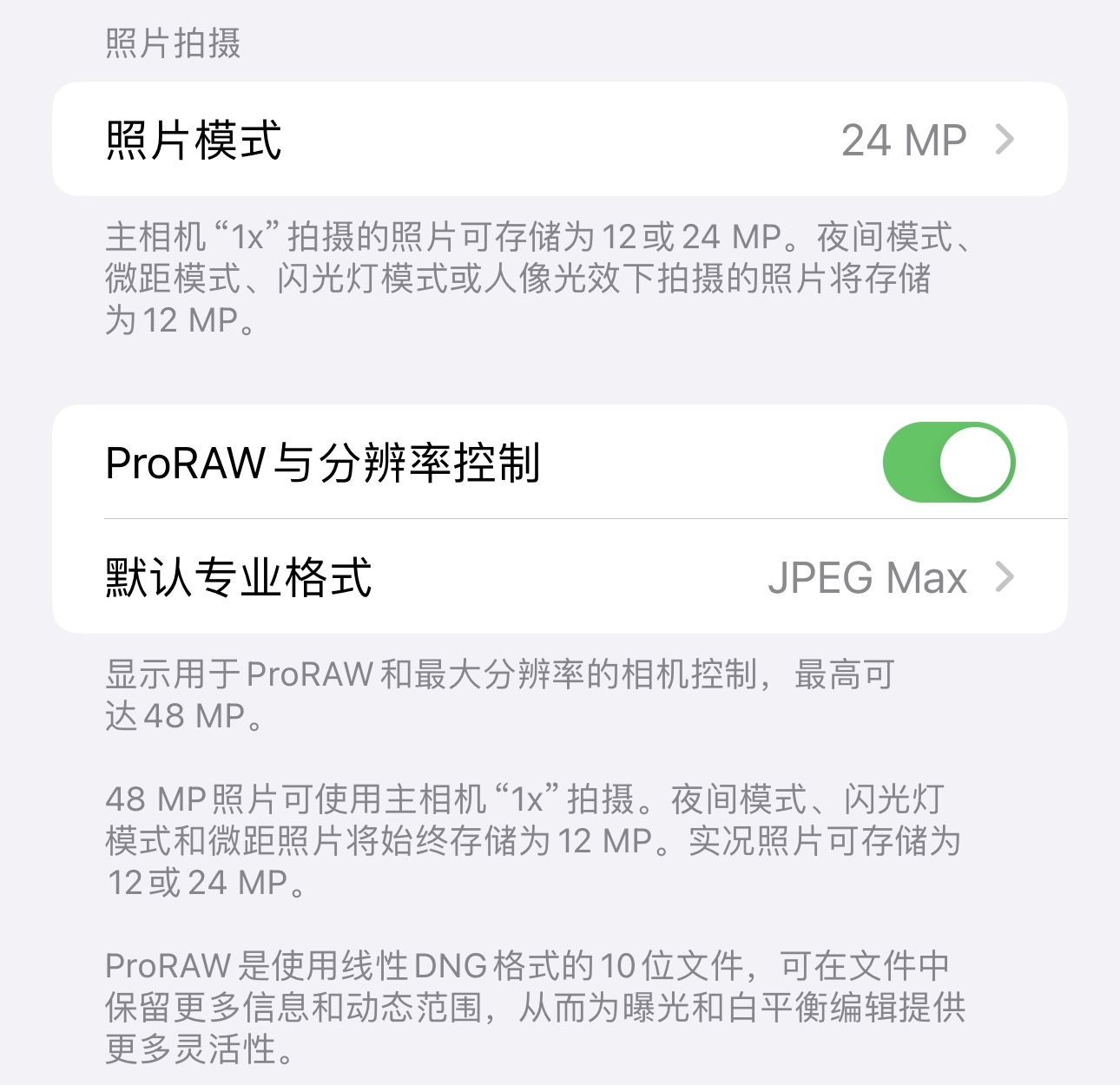Viewport: 1120px width, 1085px height.
Task: Open the 照片模式 setting row
Action: click(x=559, y=140)
